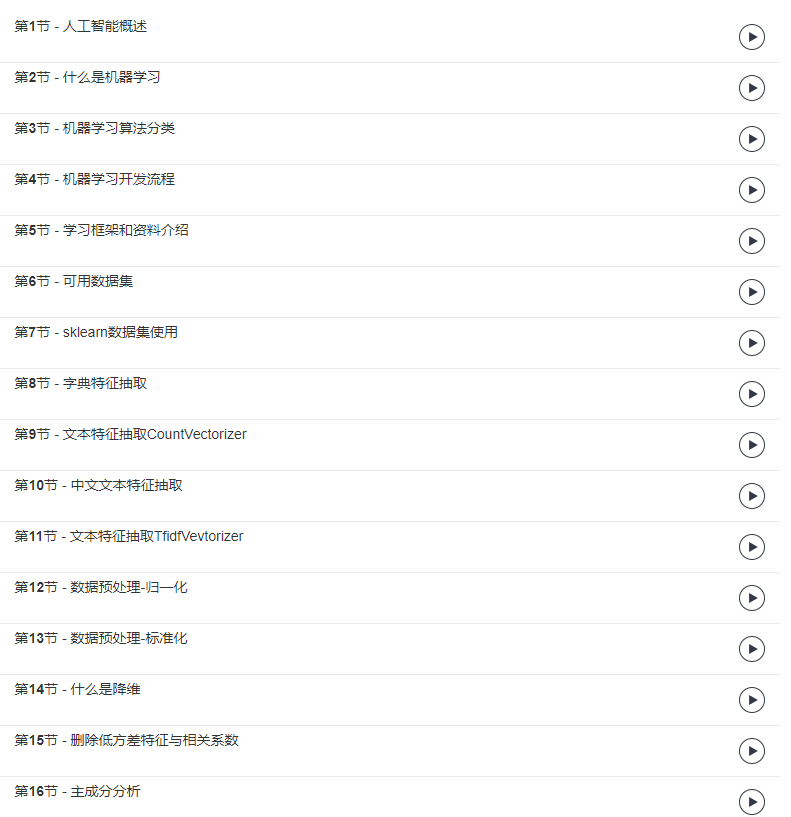Screen dimensions: 791x817
Task: Start playing lesson 8 字典特征抽取
Action: [x=751, y=394]
